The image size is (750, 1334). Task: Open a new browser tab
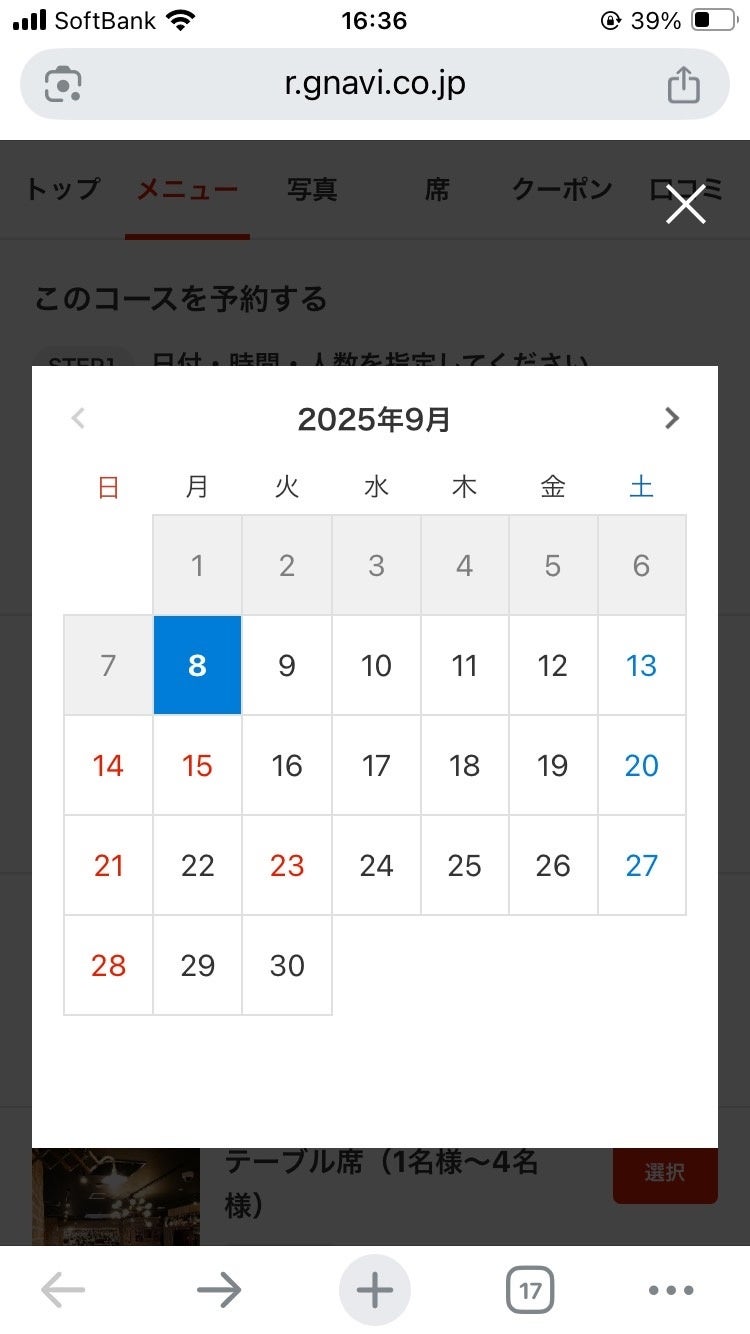coord(375,1290)
